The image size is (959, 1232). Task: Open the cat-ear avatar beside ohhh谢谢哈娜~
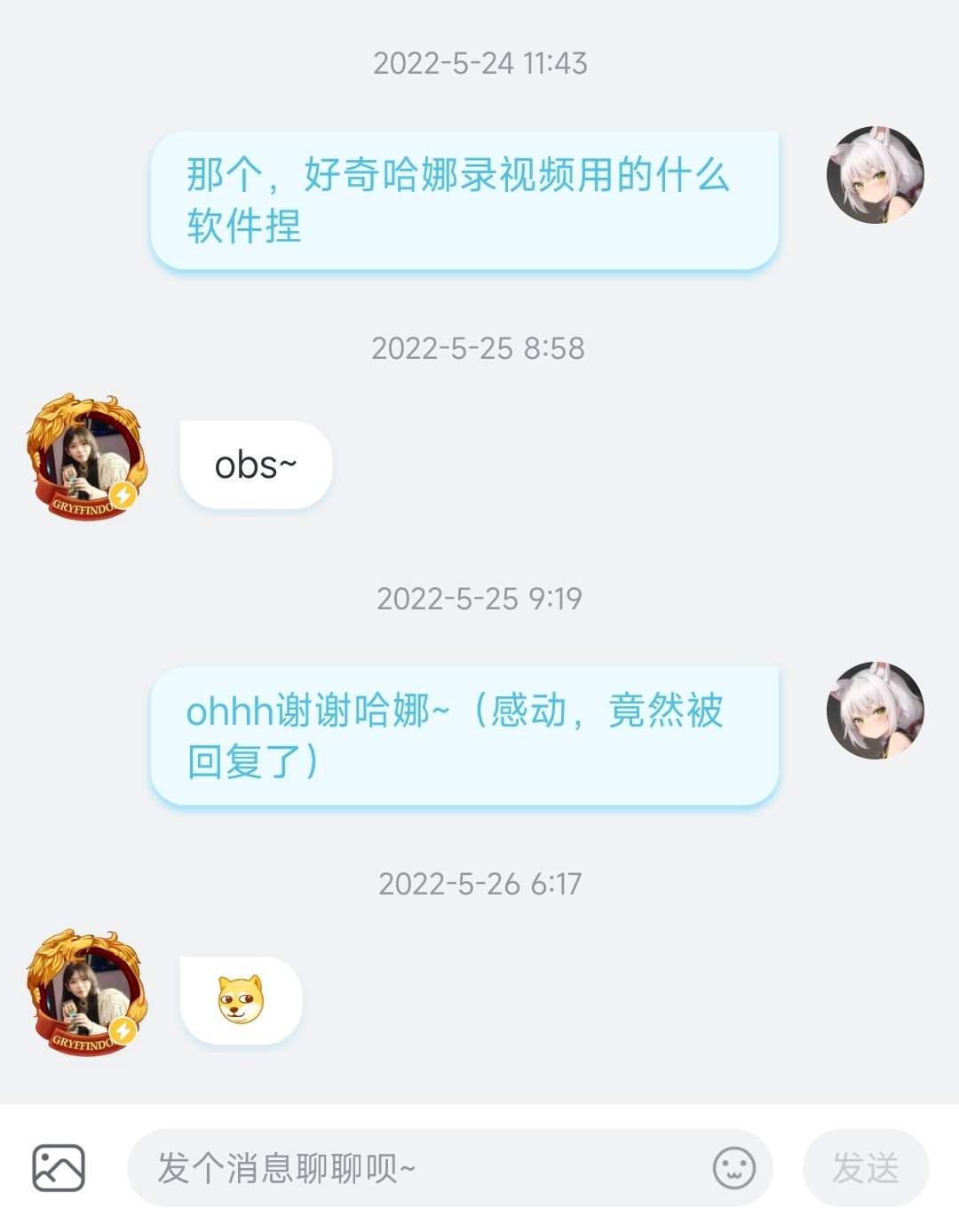[x=875, y=711]
